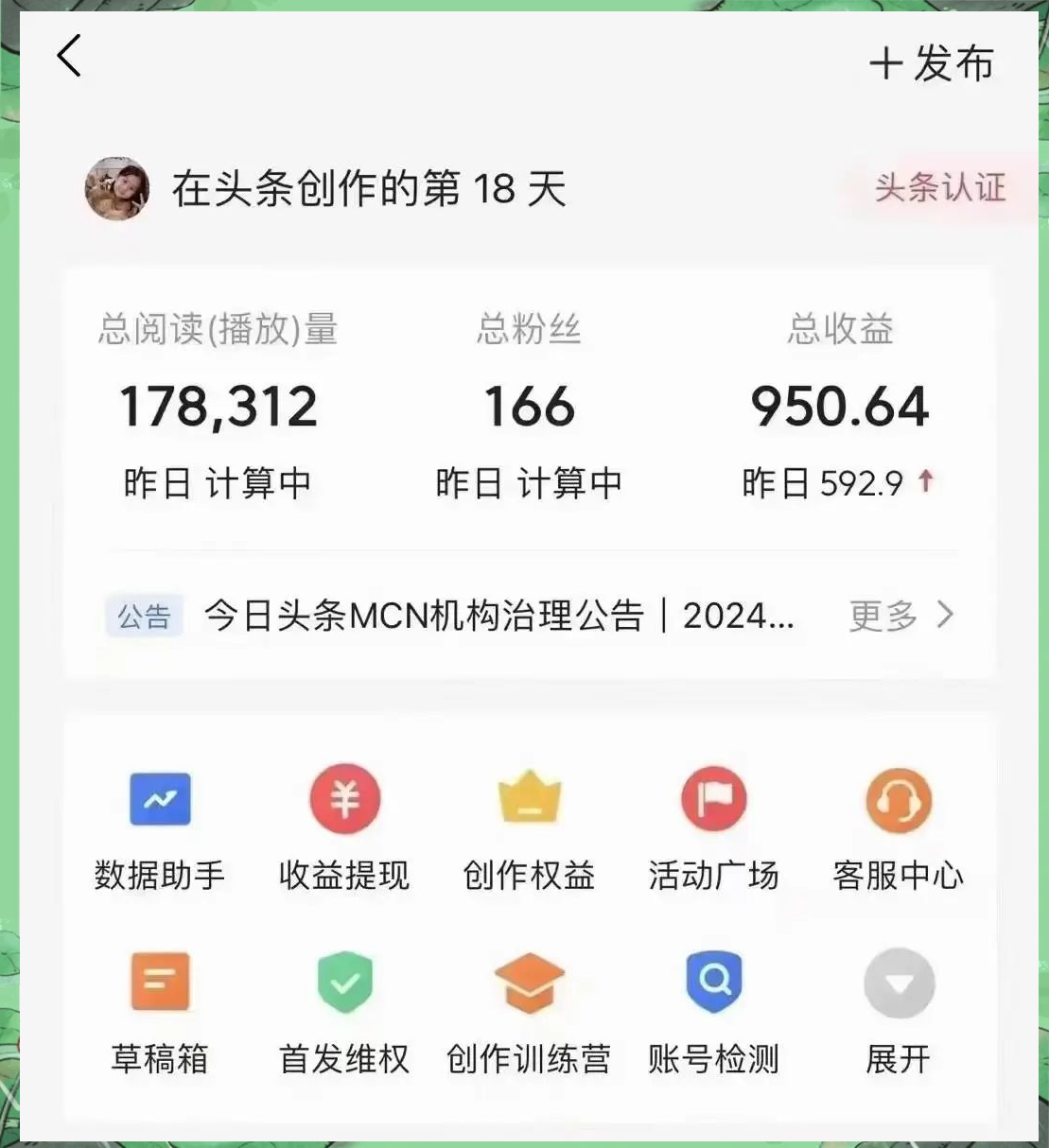Tap the 发布 publish button

[x=932, y=64]
